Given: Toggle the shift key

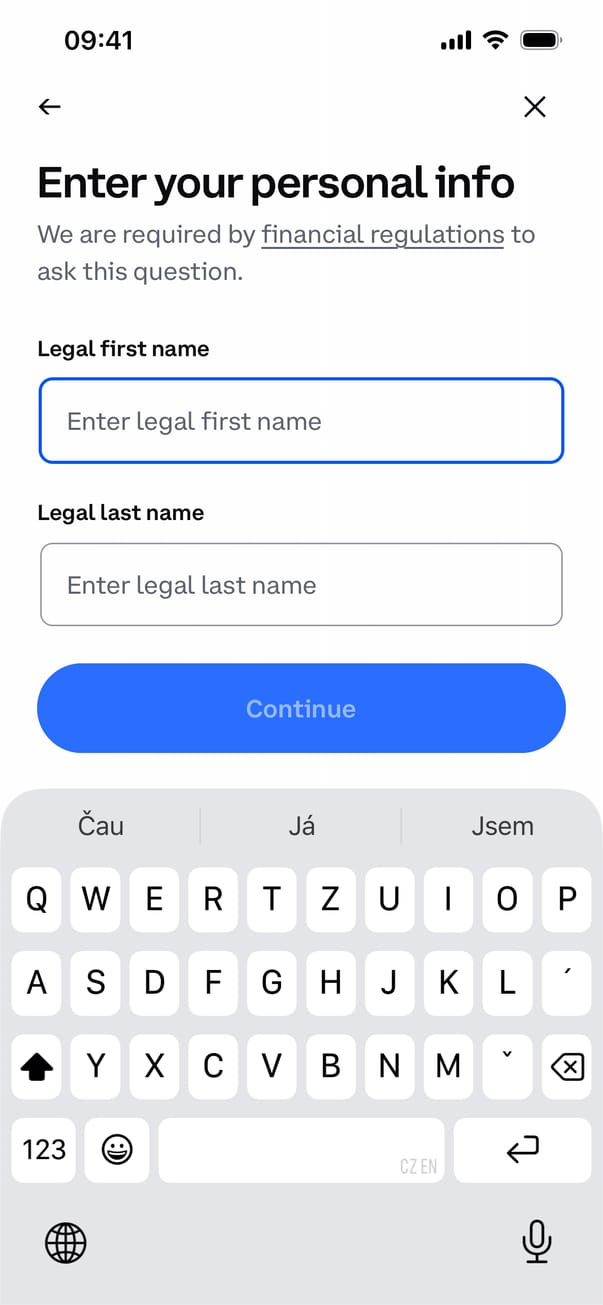Looking at the screenshot, I should tap(37, 1067).
